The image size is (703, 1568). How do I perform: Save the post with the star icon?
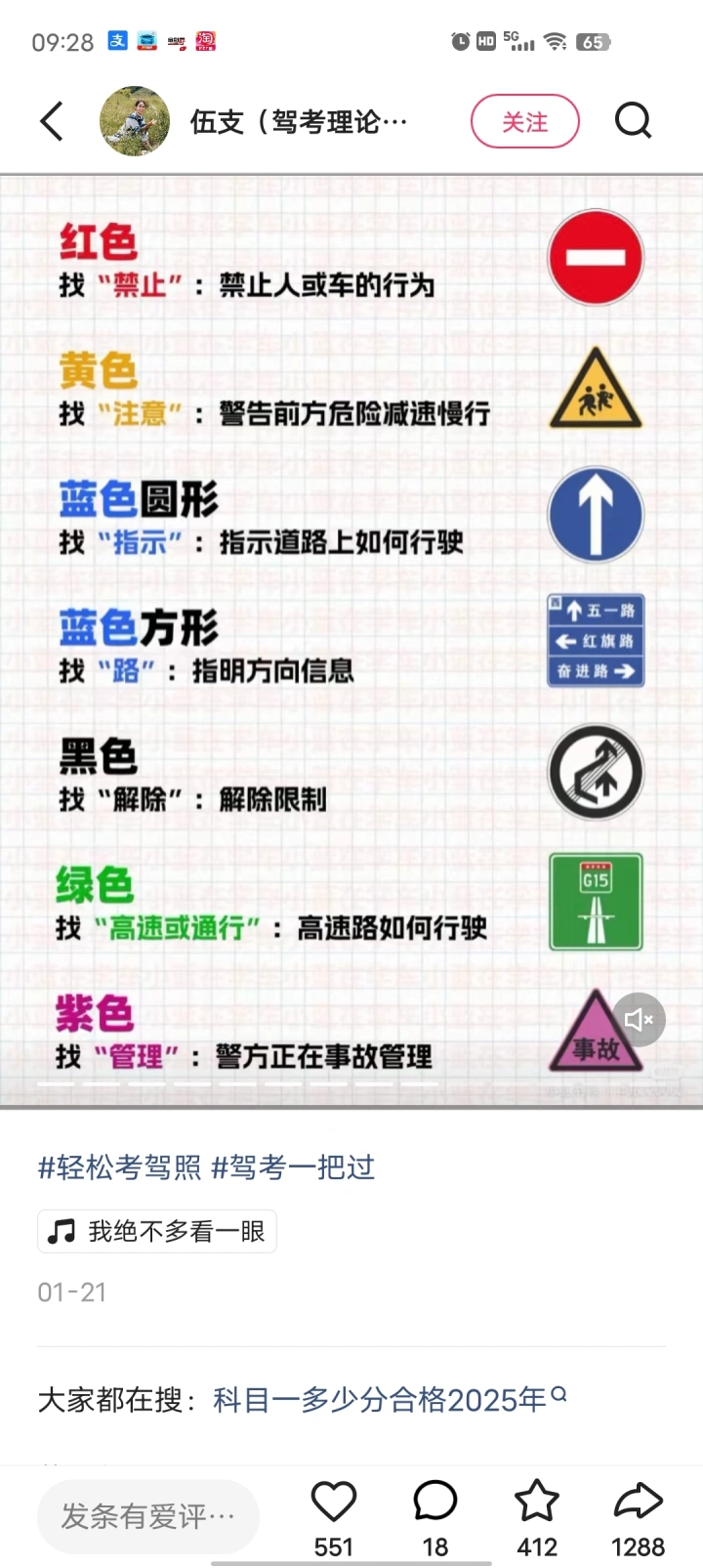coord(537,1502)
